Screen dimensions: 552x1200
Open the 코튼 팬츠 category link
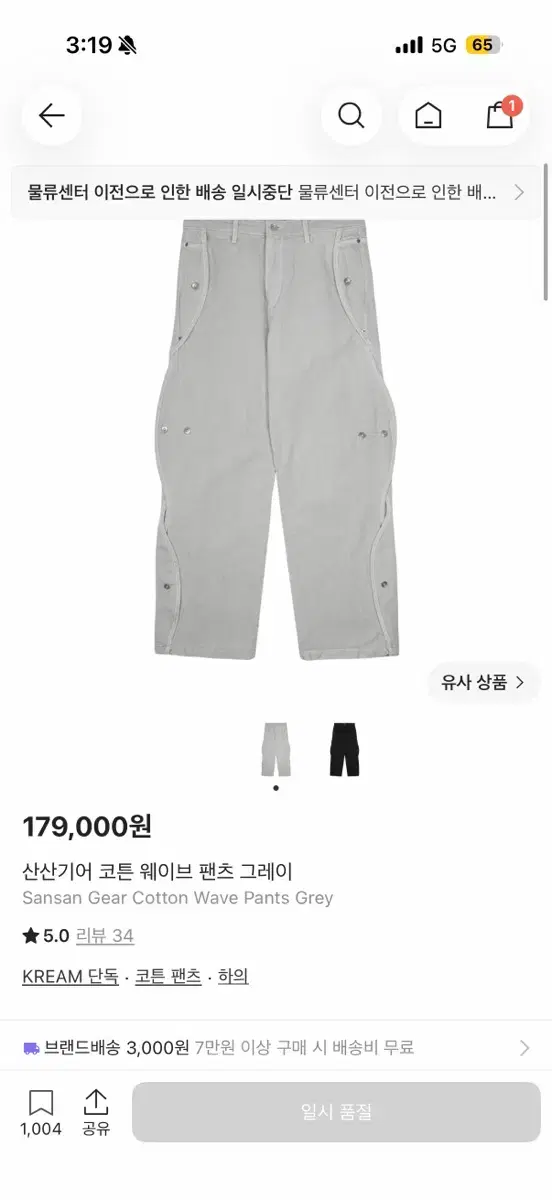point(168,976)
